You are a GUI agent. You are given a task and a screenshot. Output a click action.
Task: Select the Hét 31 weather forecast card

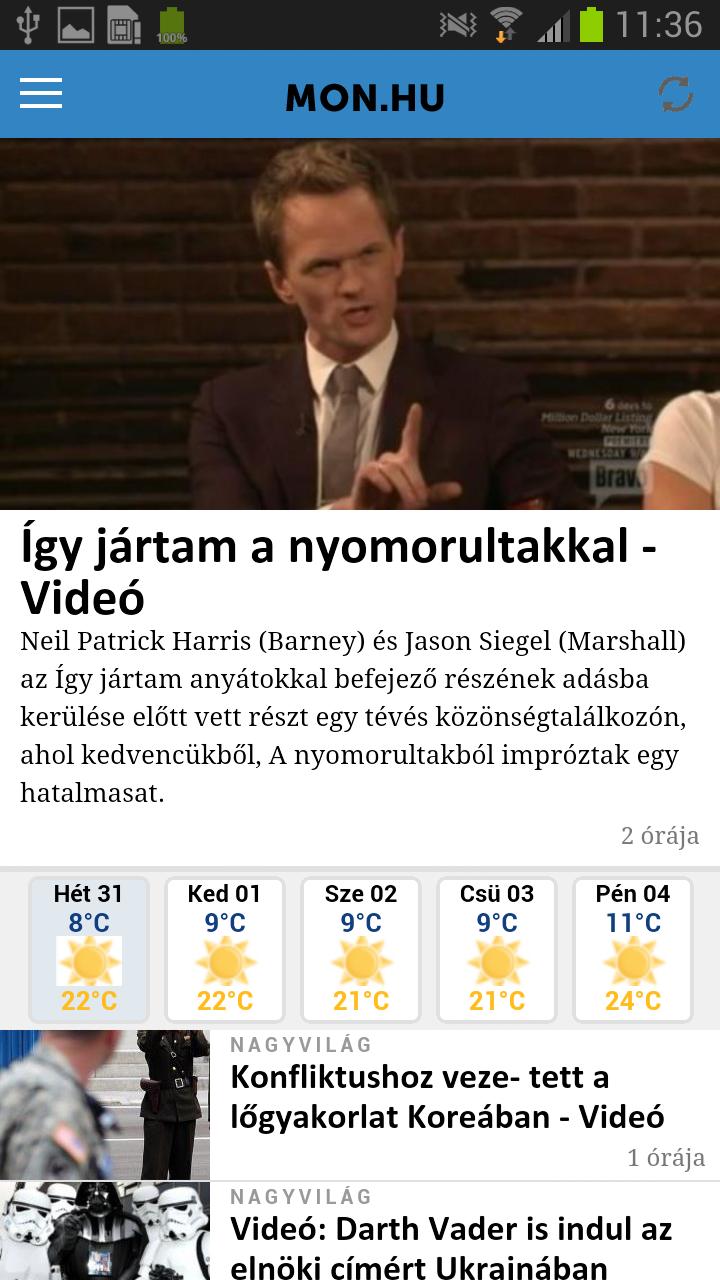pos(89,948)
